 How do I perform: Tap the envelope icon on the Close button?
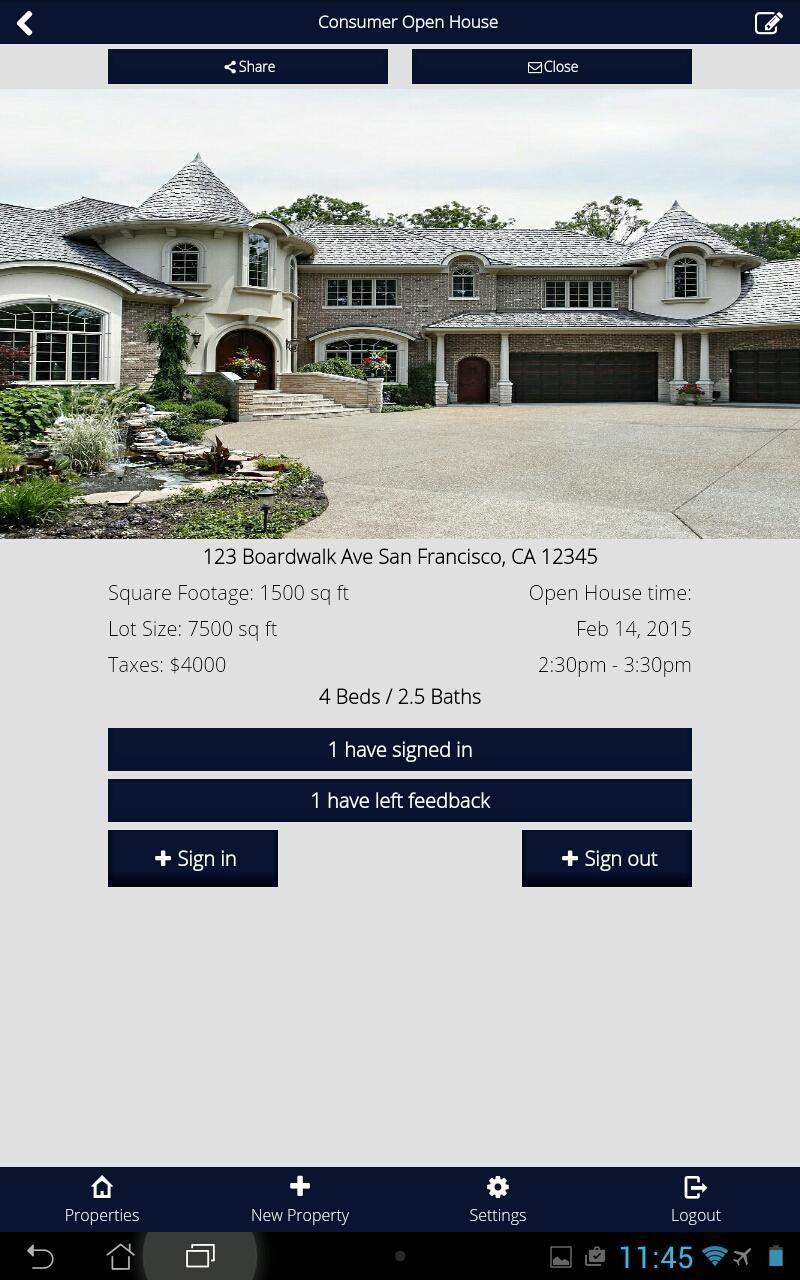(535, 66)
